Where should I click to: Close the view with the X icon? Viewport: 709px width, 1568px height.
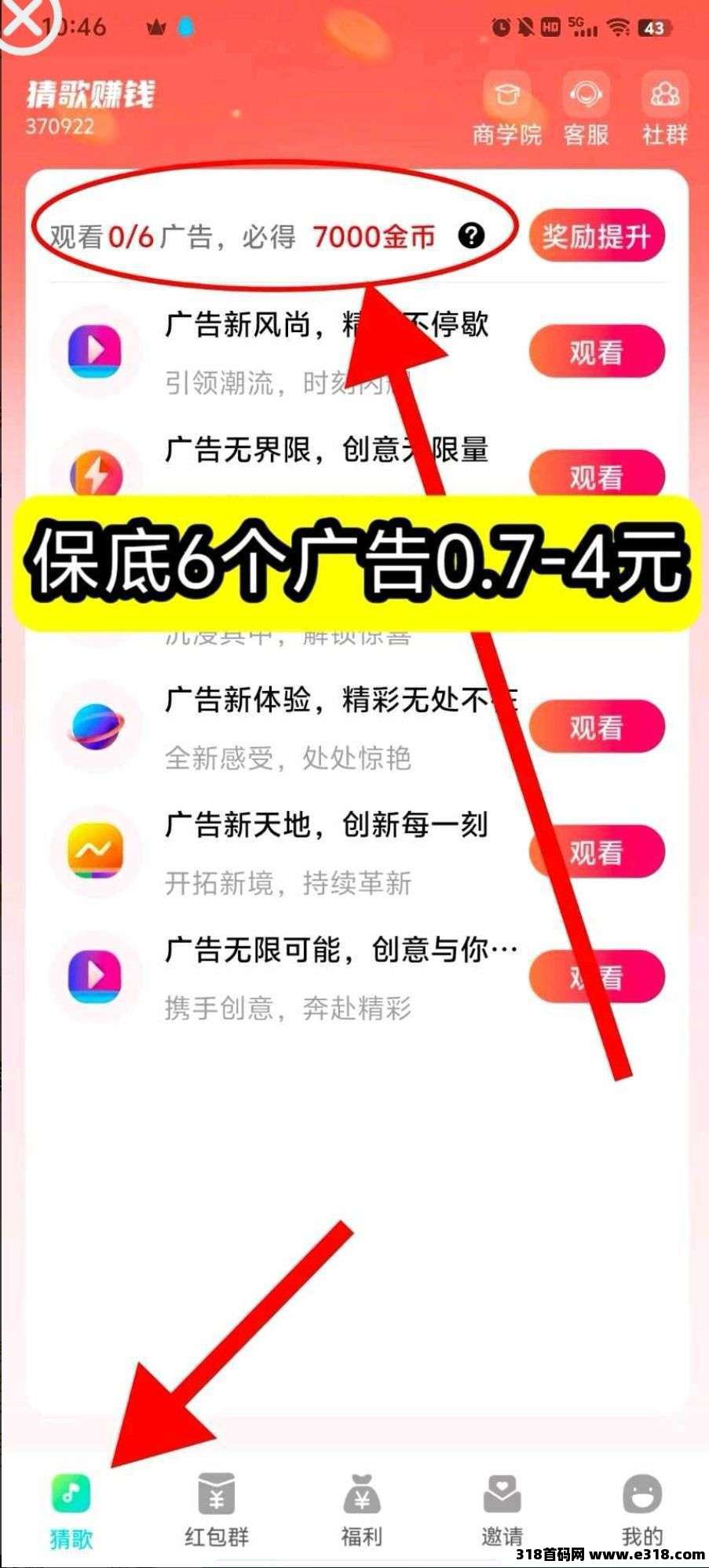(20, 20)
